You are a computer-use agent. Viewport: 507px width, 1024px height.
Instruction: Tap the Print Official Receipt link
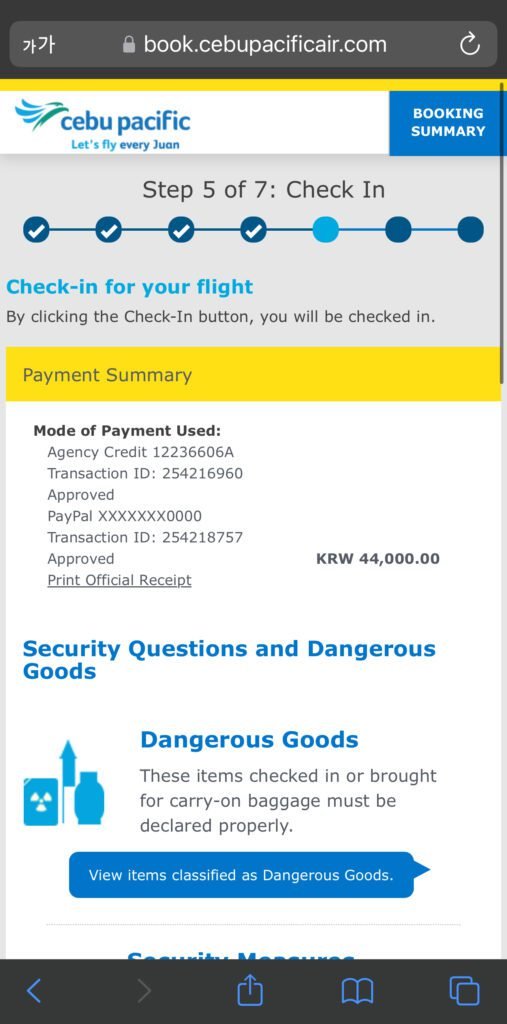120,580
